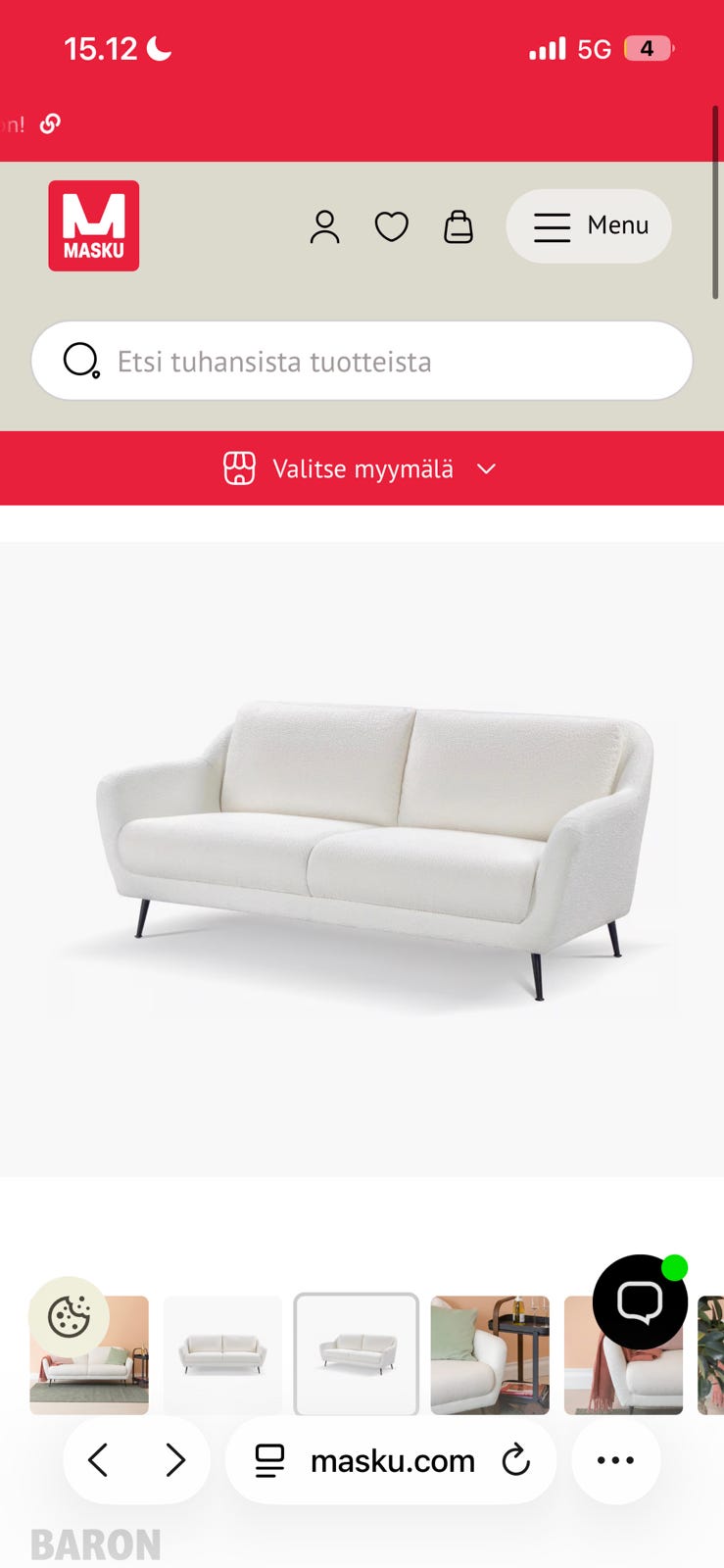
Task: Tap the Etsi tuhansista tuotteista search field
Action: point(362,361)
